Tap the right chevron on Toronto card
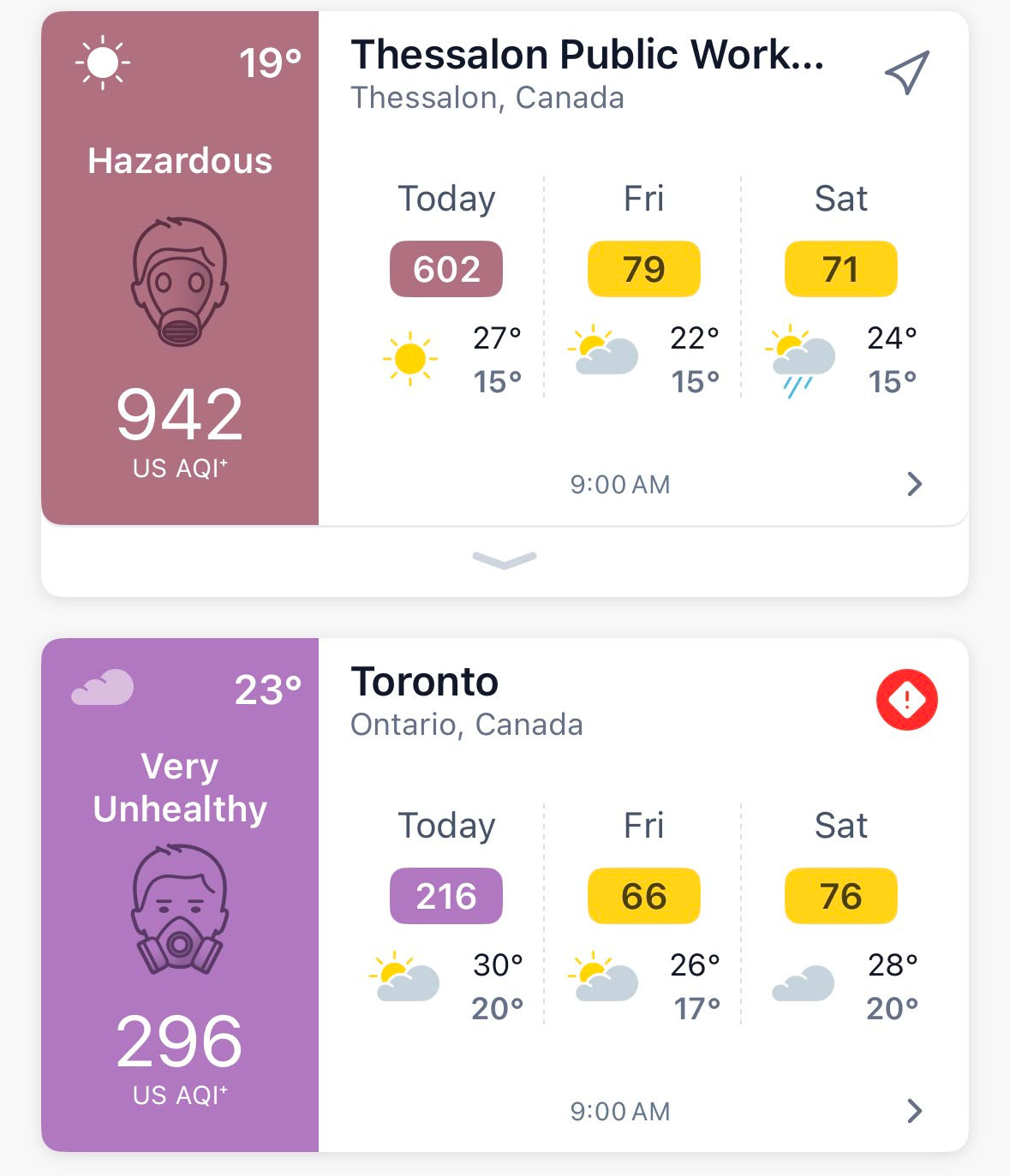1010x1176 pixels. pyautogui.click(x=915, y=1111)
